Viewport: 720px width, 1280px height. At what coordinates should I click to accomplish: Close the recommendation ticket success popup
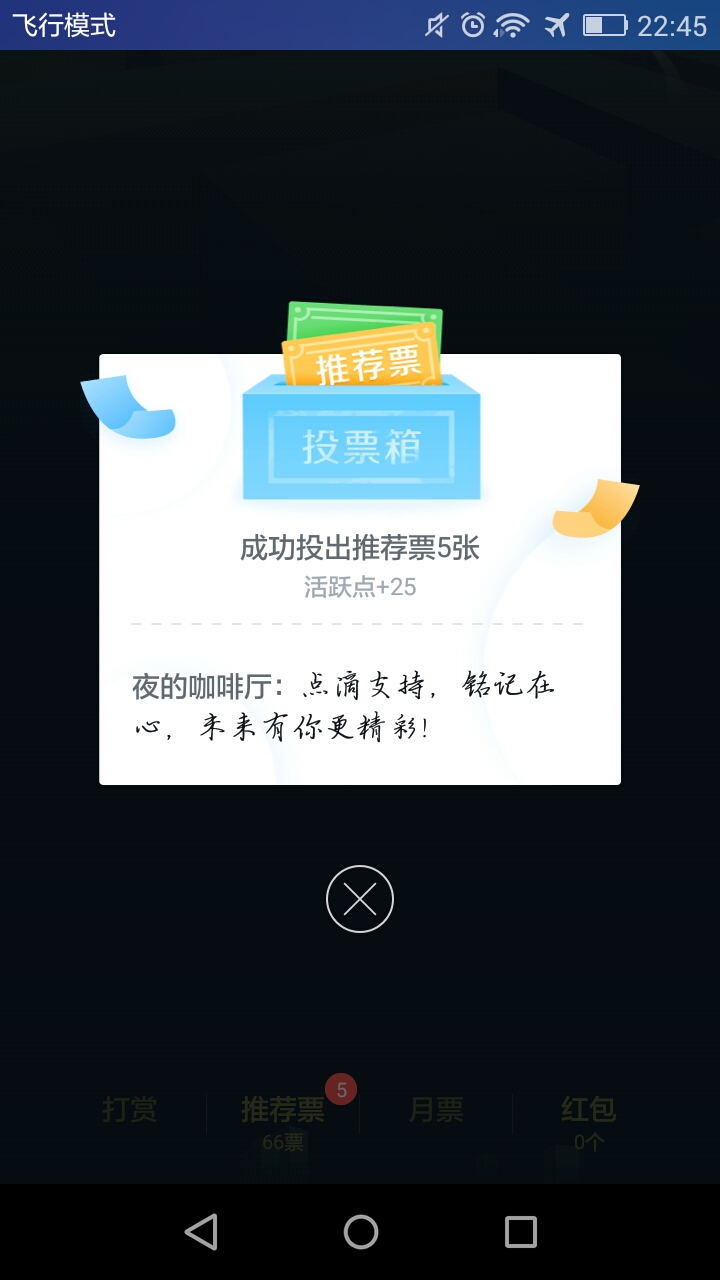click(360, 899)
